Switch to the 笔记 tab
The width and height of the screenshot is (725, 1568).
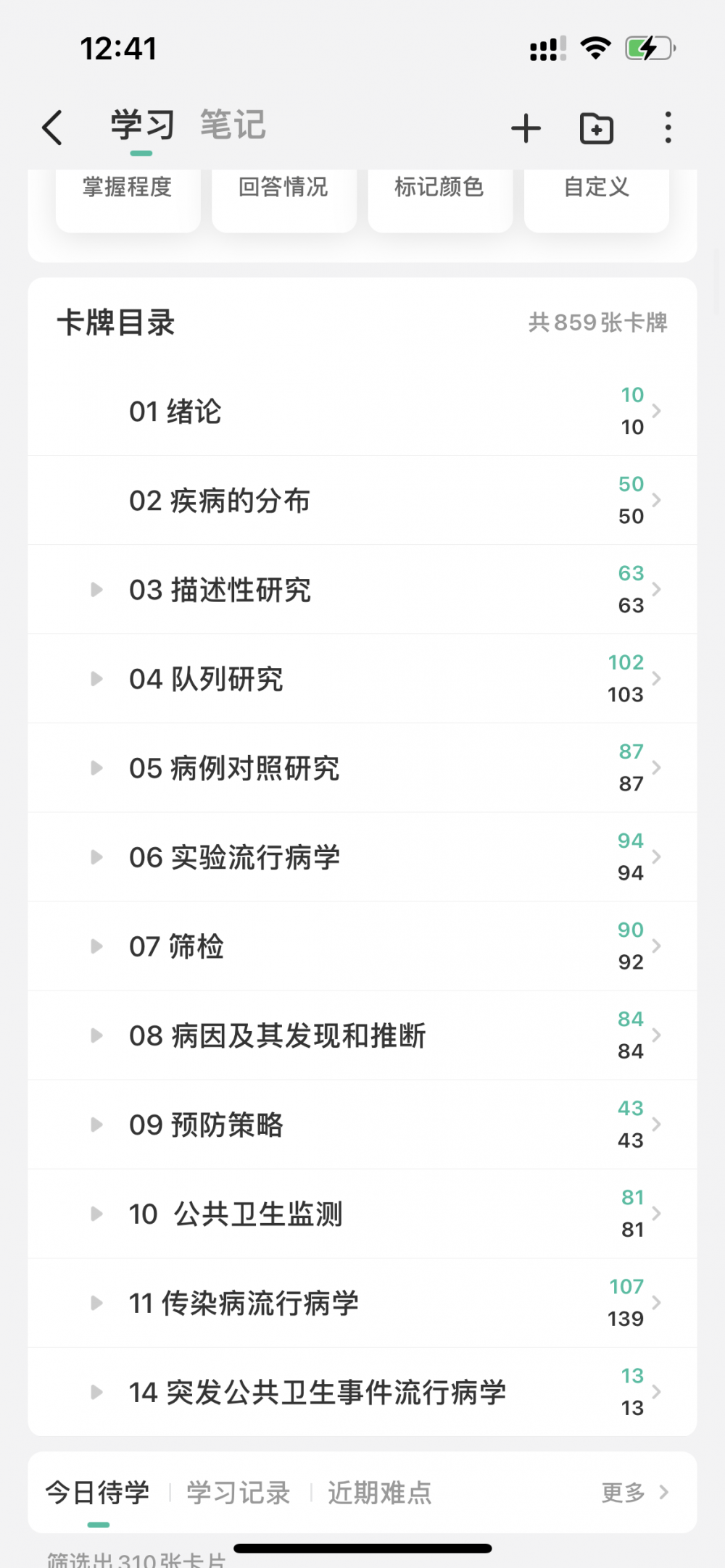pyautogui.click(x=233, y=125)
